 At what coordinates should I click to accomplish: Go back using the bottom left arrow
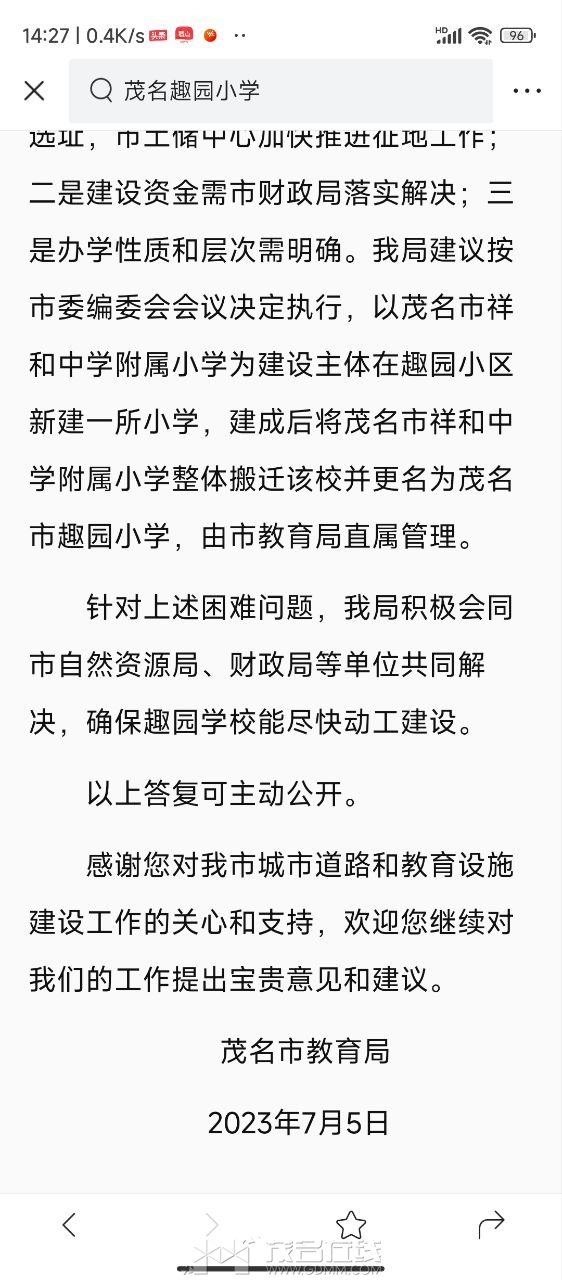point(69,1224)
